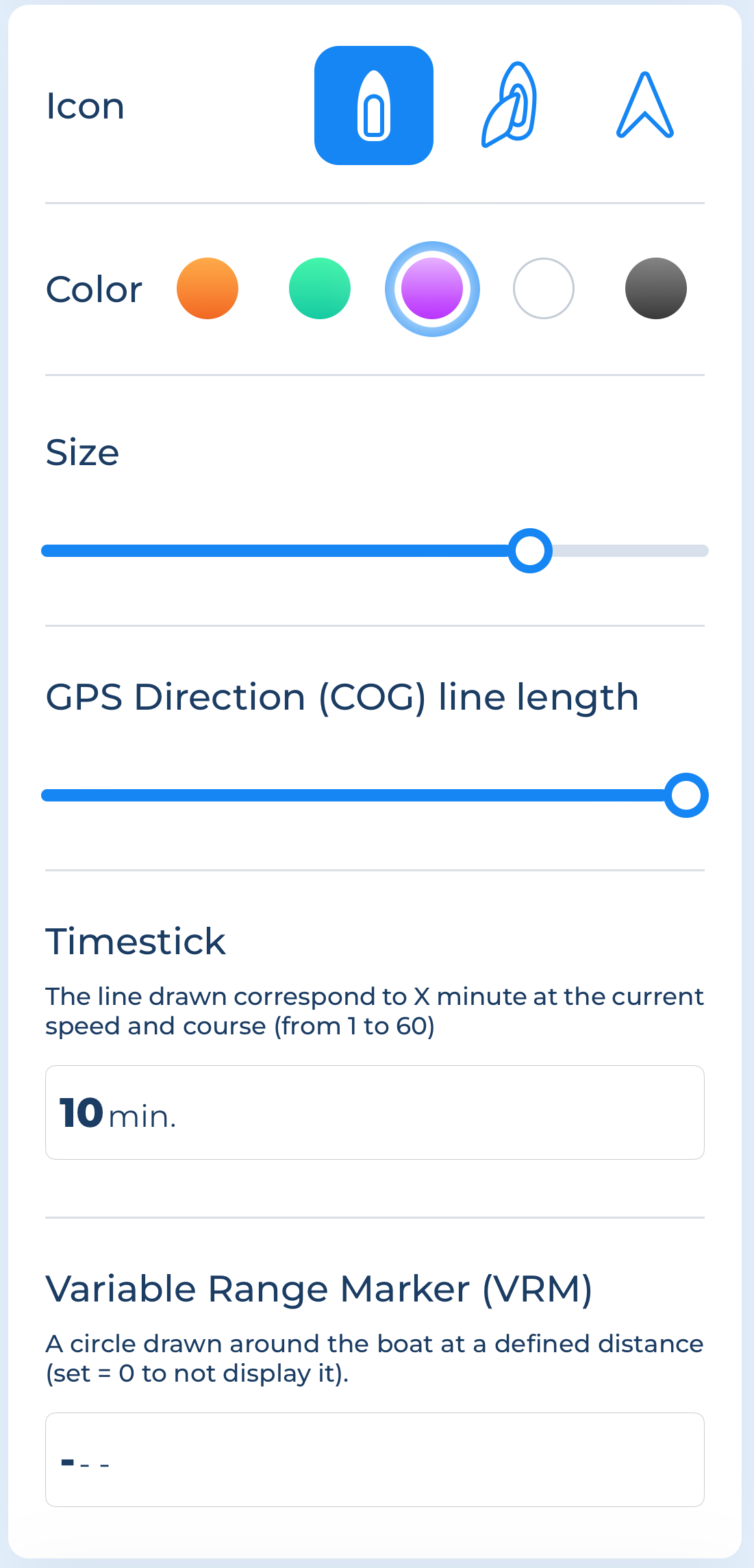
Task: Open the Variable Range Marker distance field
Action: click(375, 1460)
